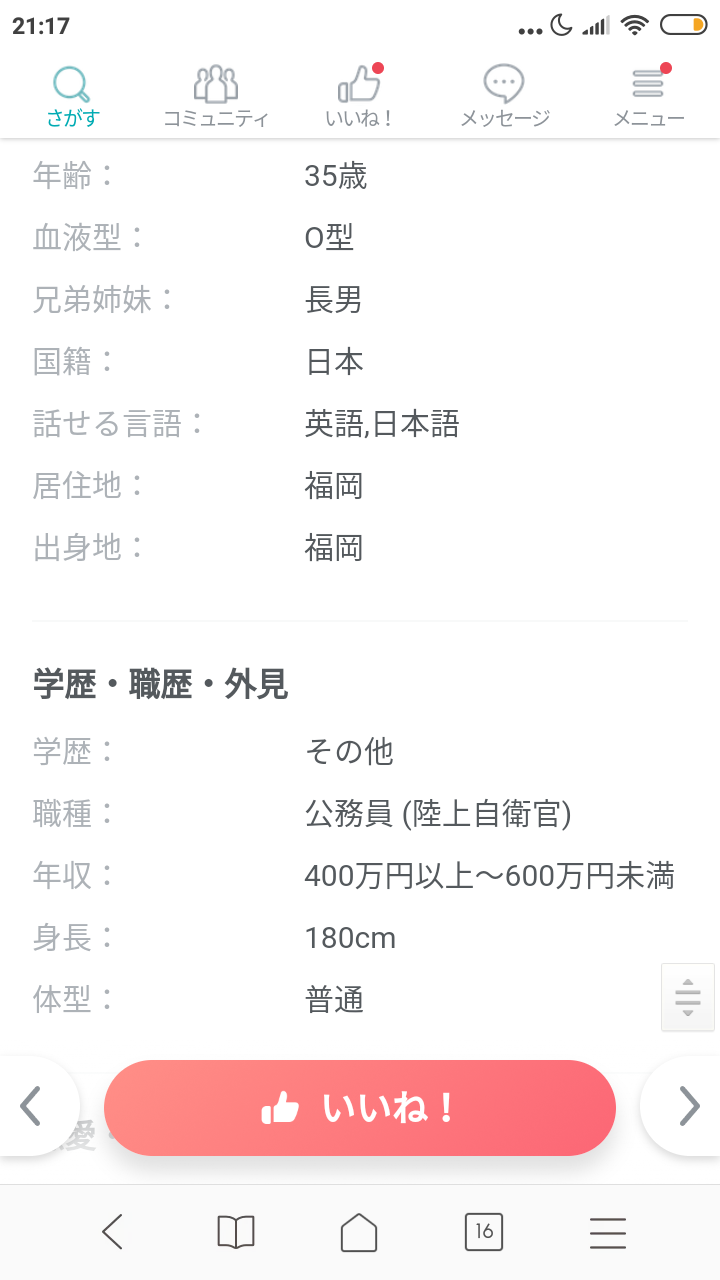Tap the floating scroll handle at the right edge
The image size is (720, 1280).
pyautogui.click(x=688, y=997)
